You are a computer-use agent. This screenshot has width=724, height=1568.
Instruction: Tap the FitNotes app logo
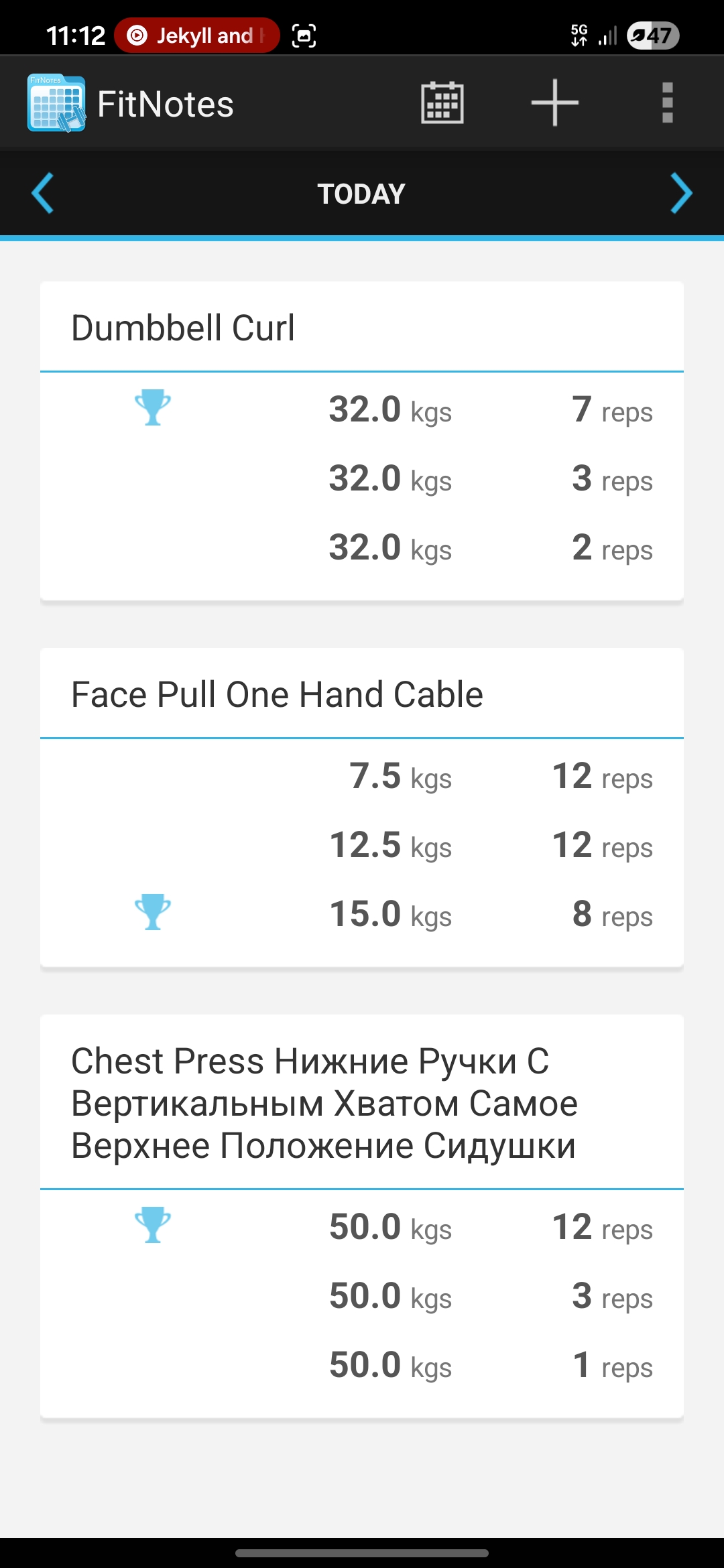56,103
